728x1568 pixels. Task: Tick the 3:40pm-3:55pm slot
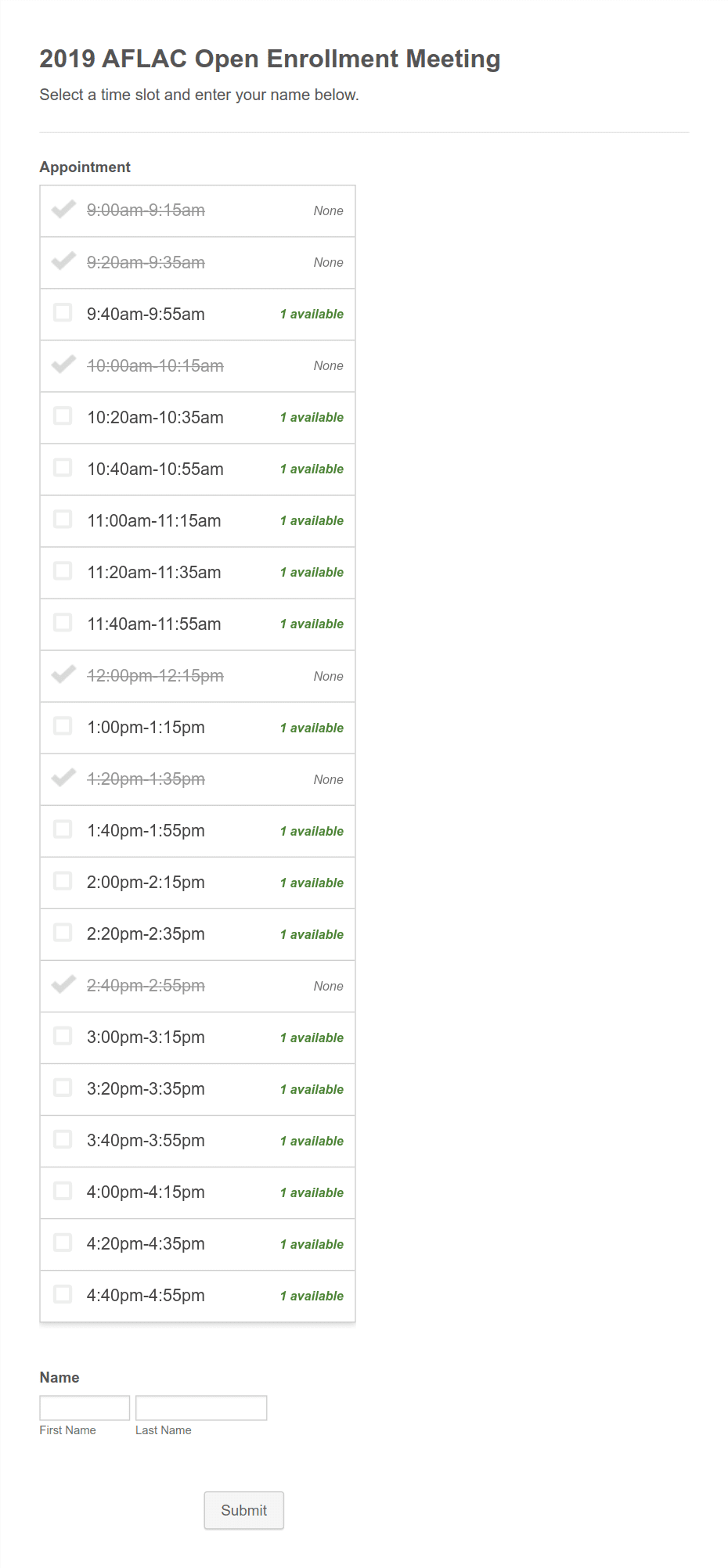(x=63, y=1139)
